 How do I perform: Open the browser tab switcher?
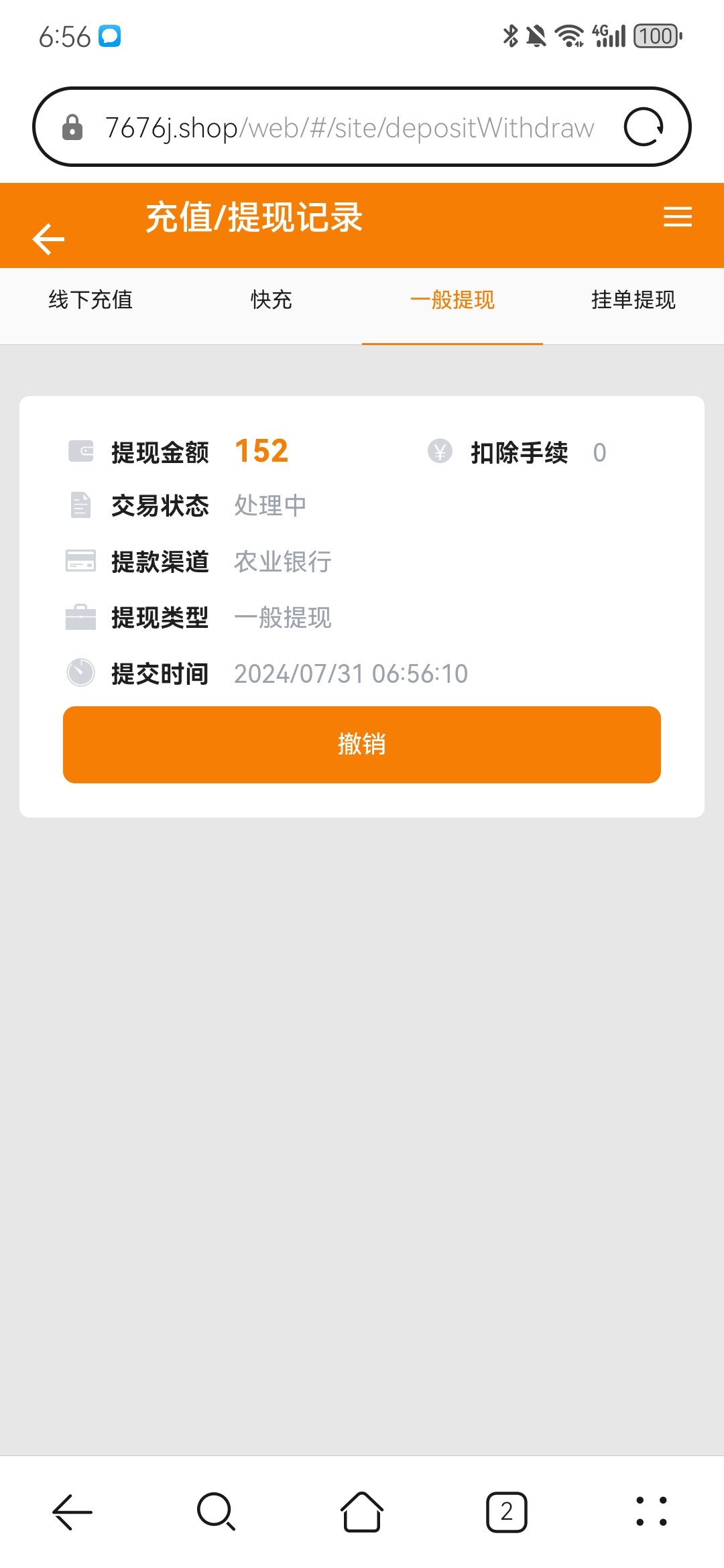tap(506, 1512)
